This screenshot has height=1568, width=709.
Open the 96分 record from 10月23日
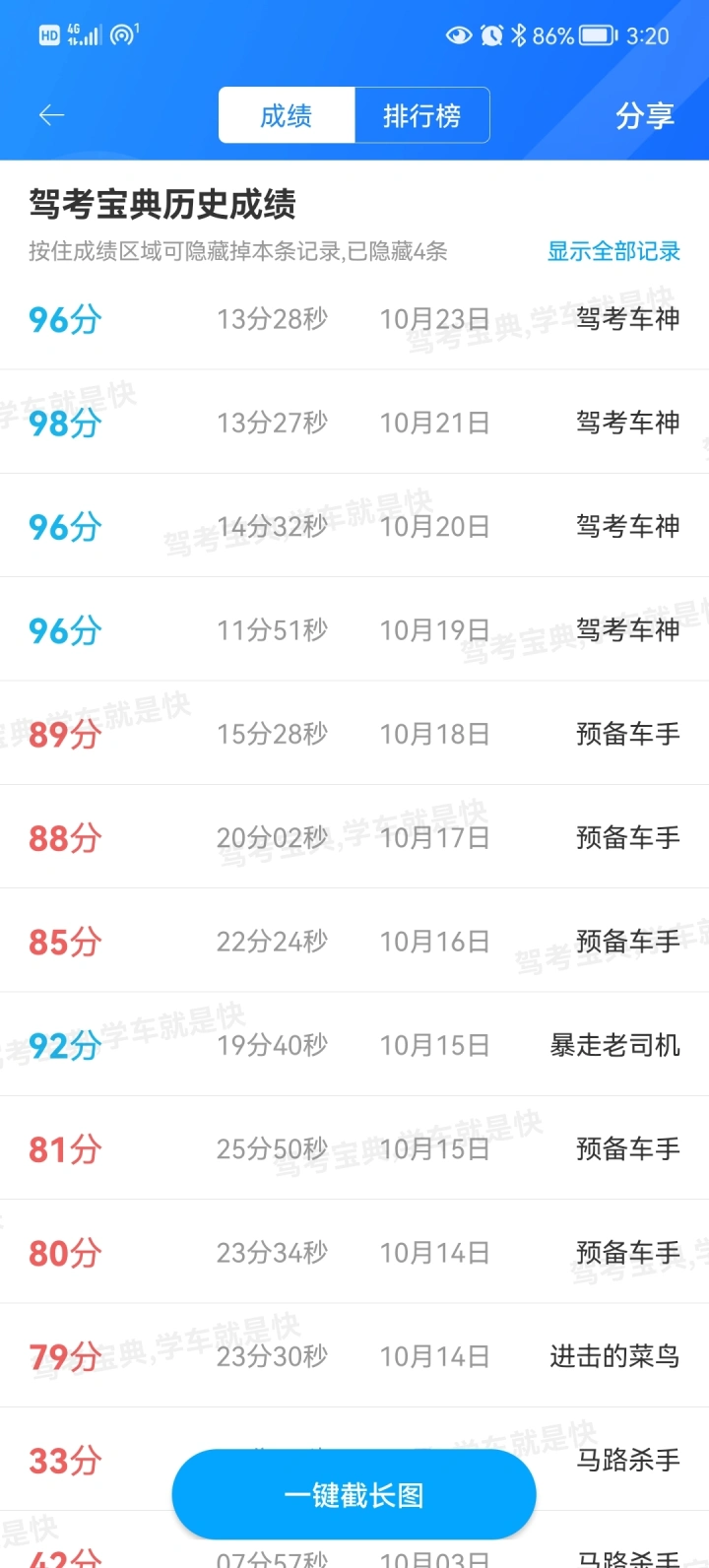pyautogui.click(x=354, y=319)
